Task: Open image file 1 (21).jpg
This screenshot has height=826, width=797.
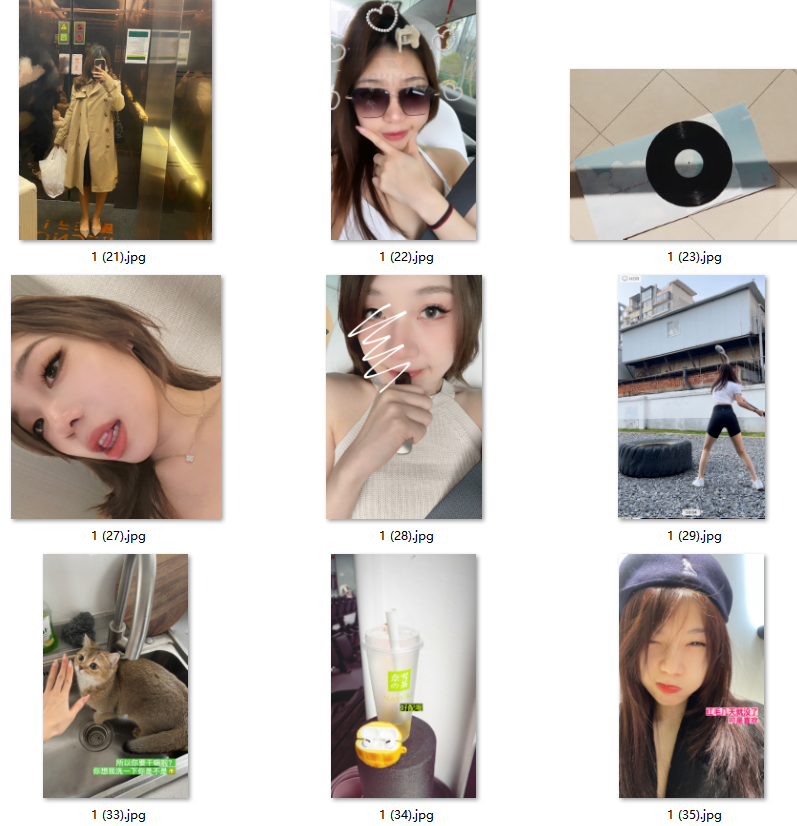Action: (x=115, y=120)
